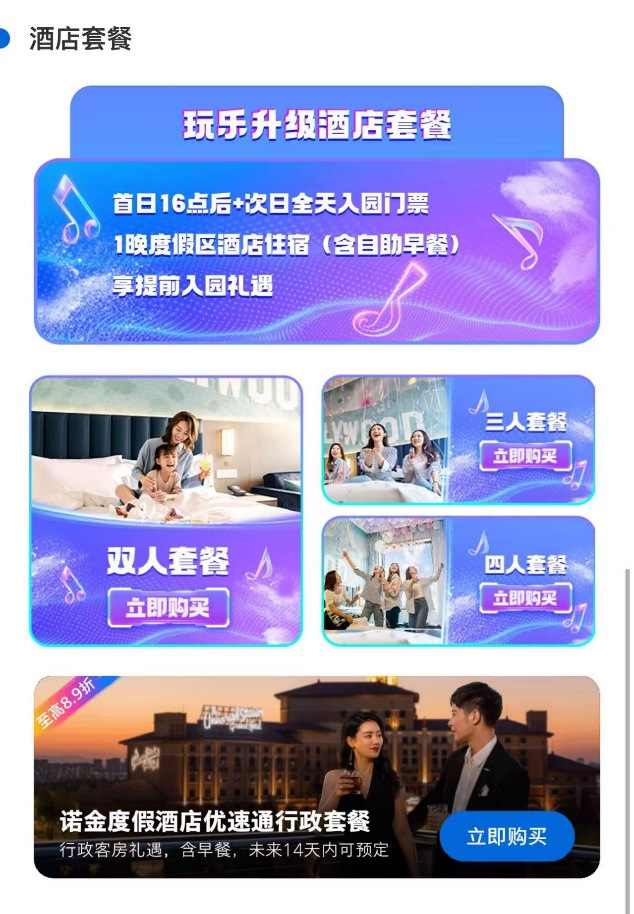Tap 立即购买 on the 三人套餐 card
This screenshot has height=914, width=634.
(x=525, y=457)
